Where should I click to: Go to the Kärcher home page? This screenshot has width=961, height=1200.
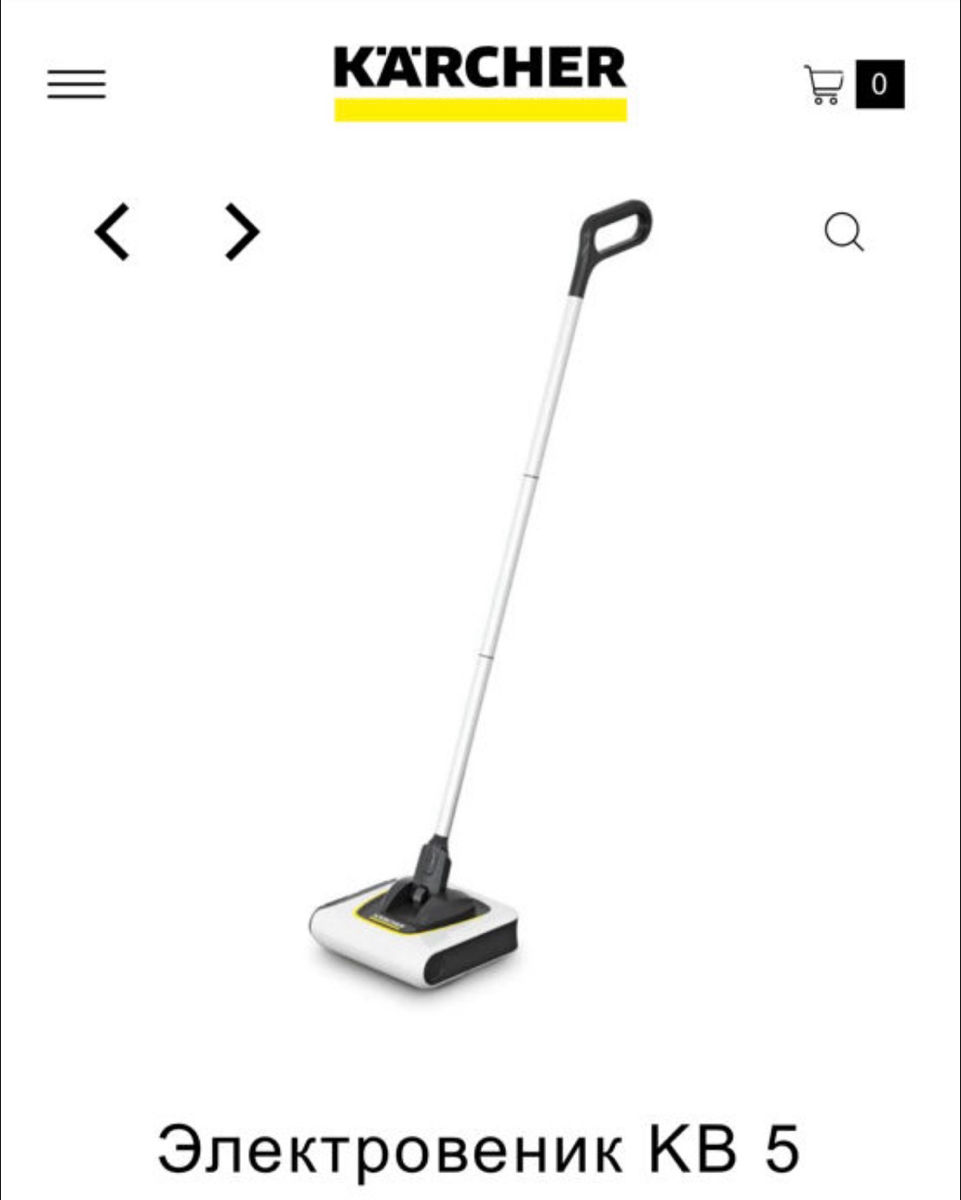point(480,82)
